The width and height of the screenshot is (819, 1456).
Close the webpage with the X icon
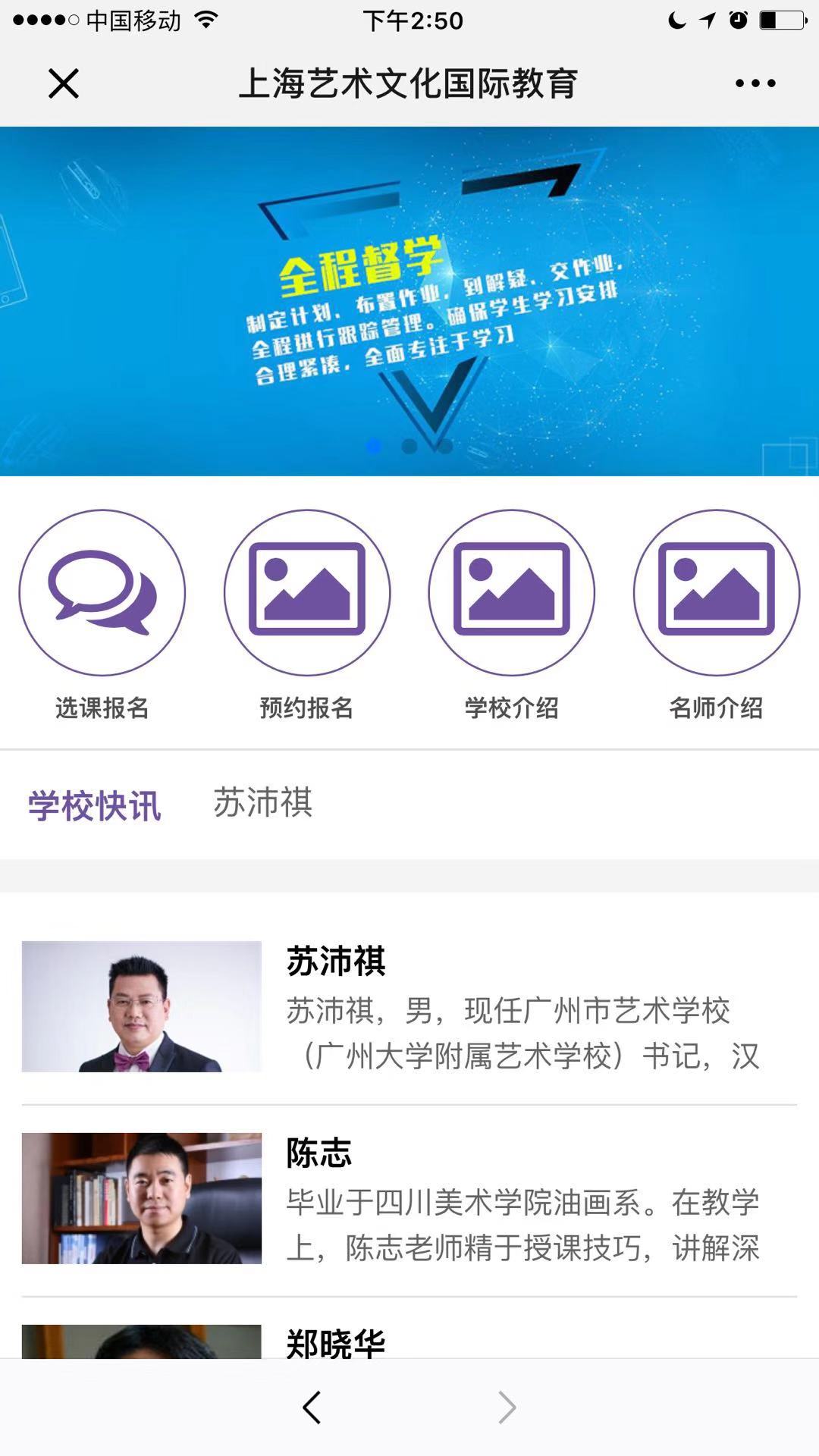tap(64, 83)
